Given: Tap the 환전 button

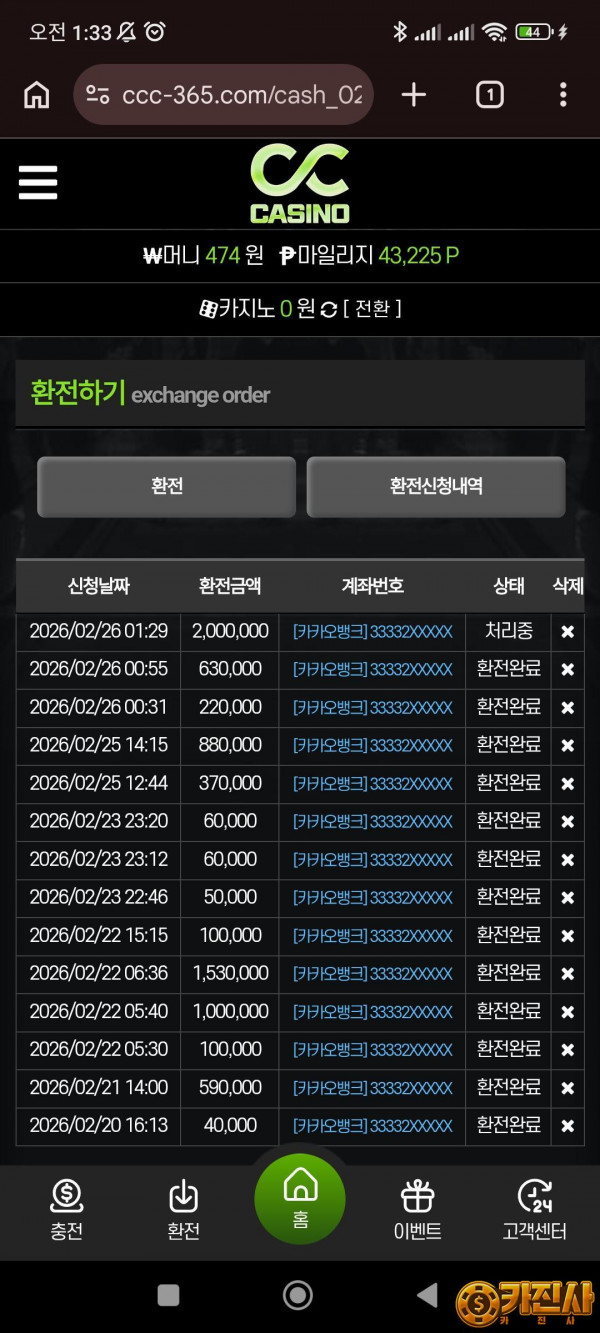Looking at the screenshot, I should tap(166, 487).
